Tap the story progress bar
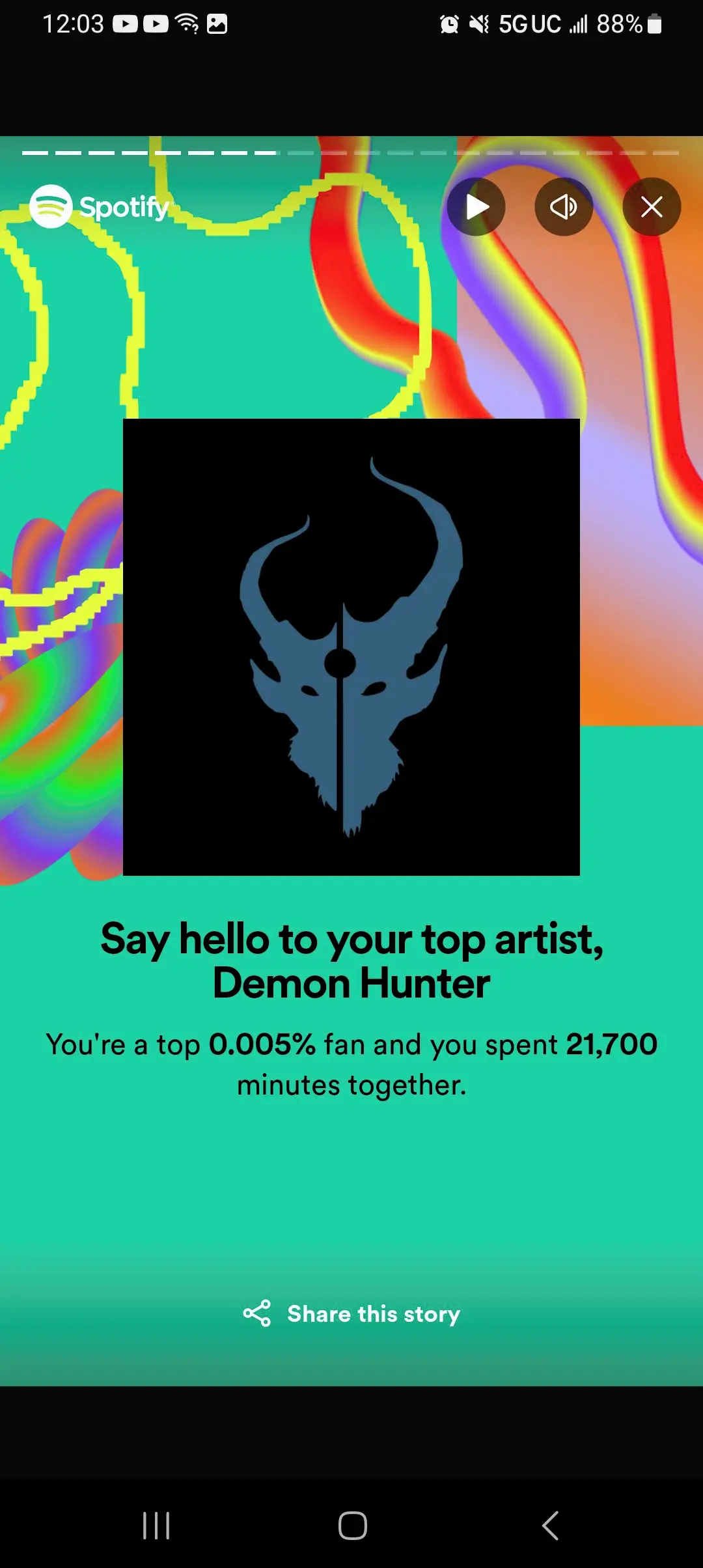703x1568 pixels. pyautogui.click(x=351, y=152)
